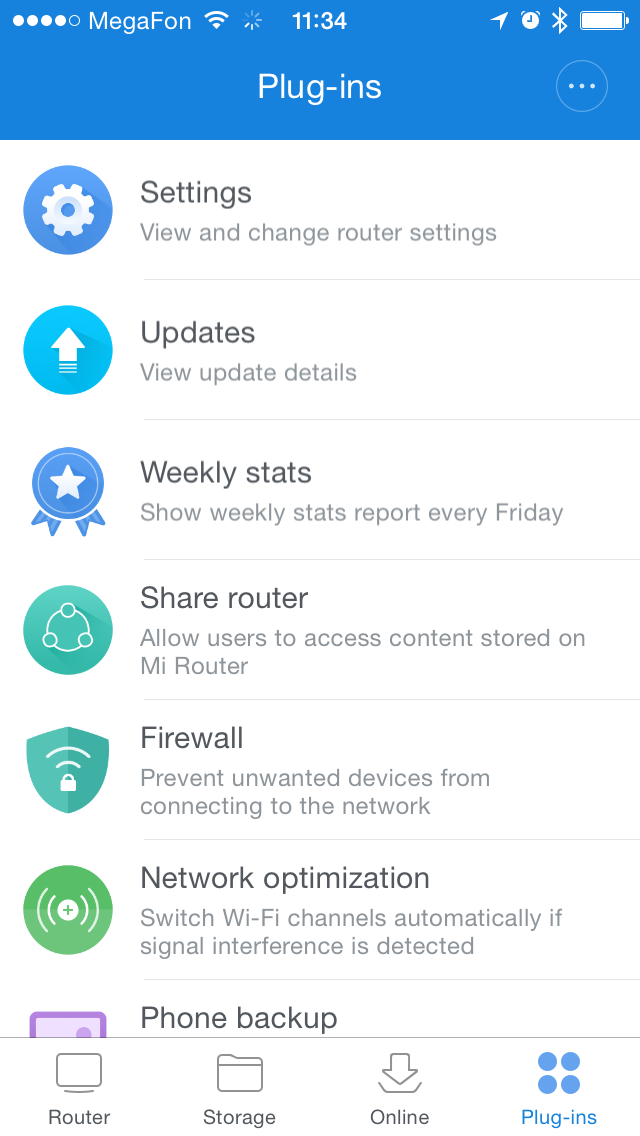Go to the Storage tab

[239, 1088]
